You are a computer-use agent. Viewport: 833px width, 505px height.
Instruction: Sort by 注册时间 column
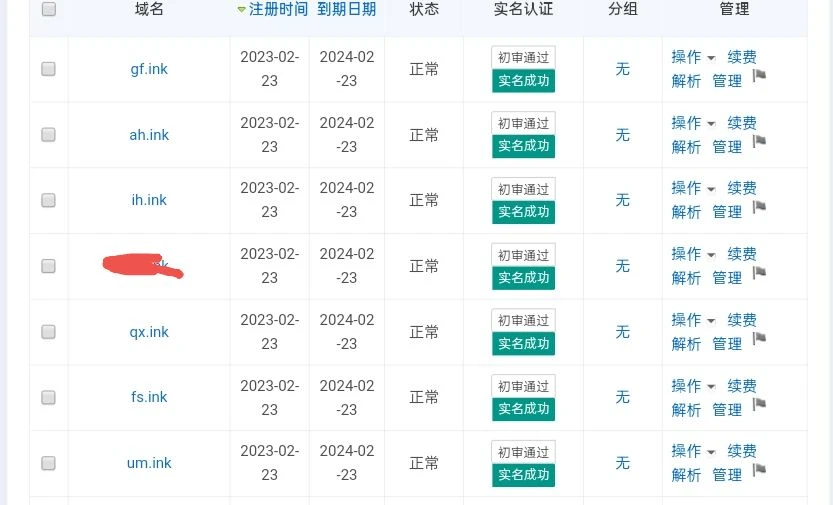(x=272, y=9)
